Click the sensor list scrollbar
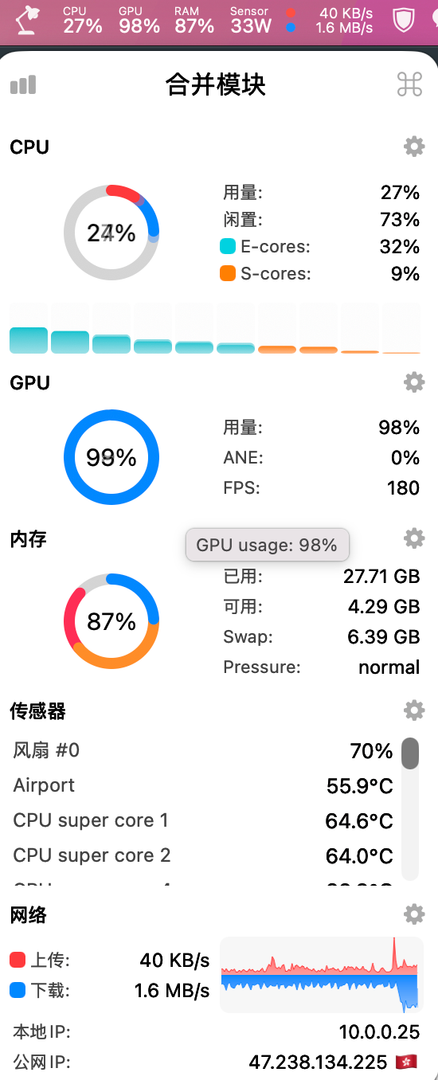 [x=410, y=809]
